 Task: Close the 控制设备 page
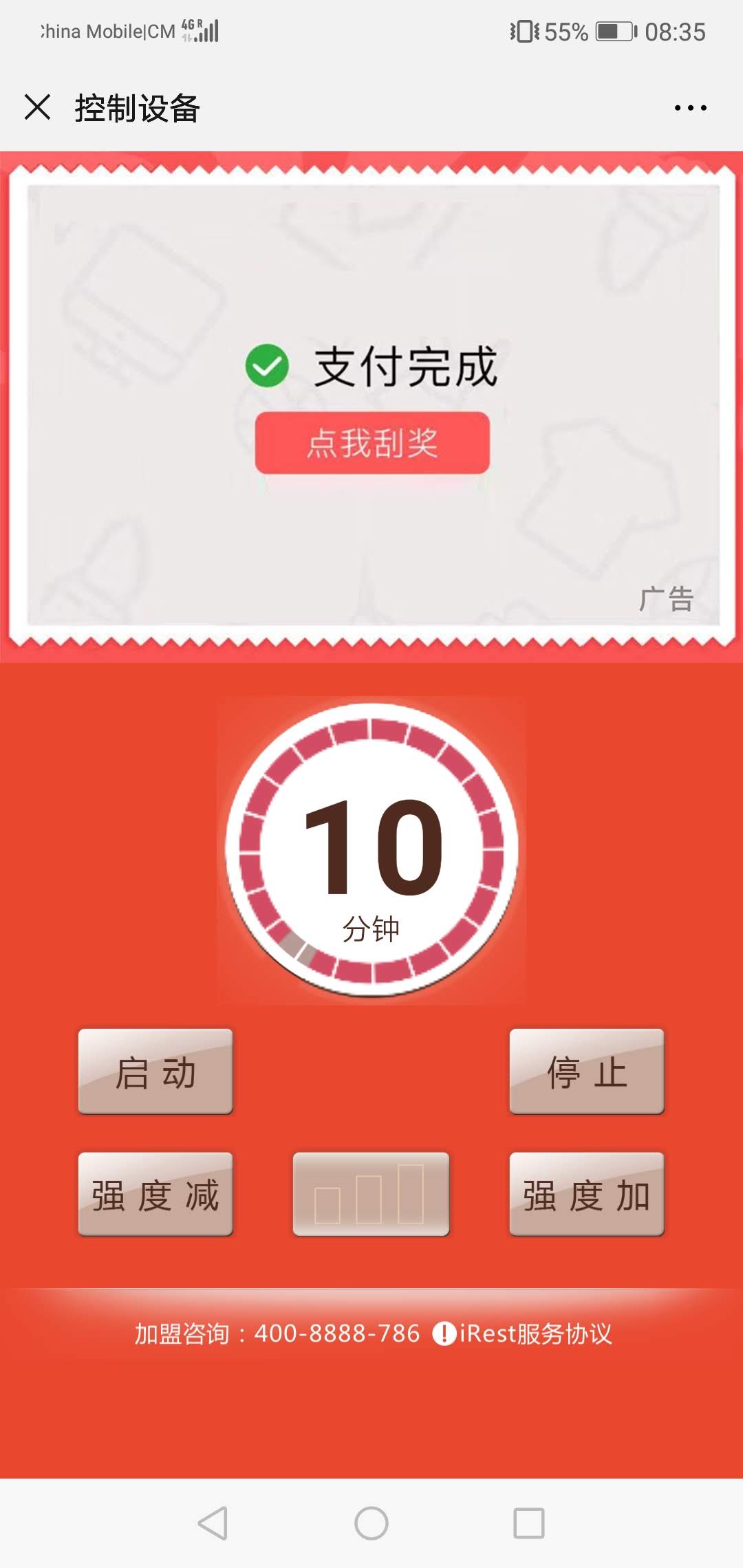[x=37, y=107]
